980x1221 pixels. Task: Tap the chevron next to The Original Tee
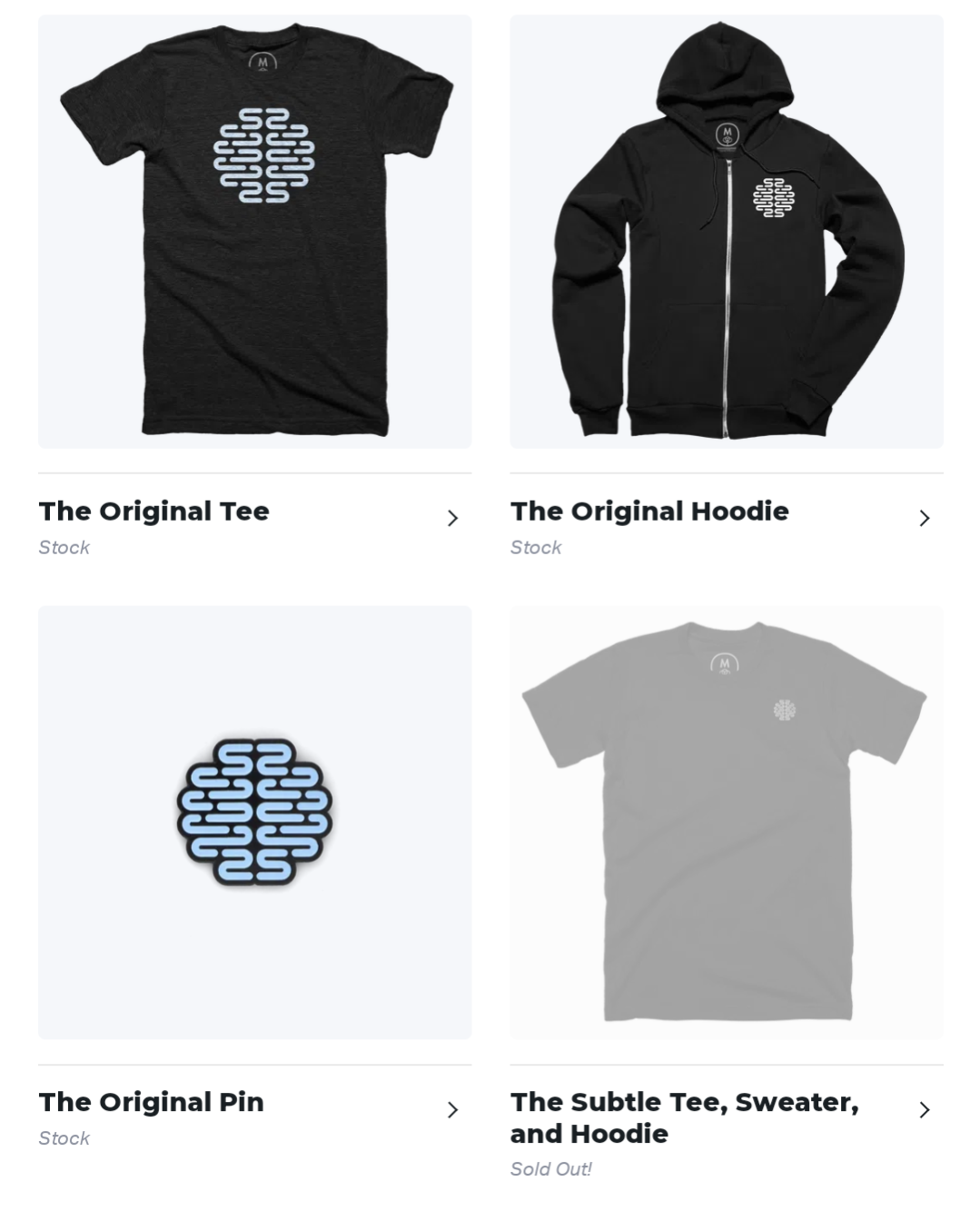coord(452,518)
